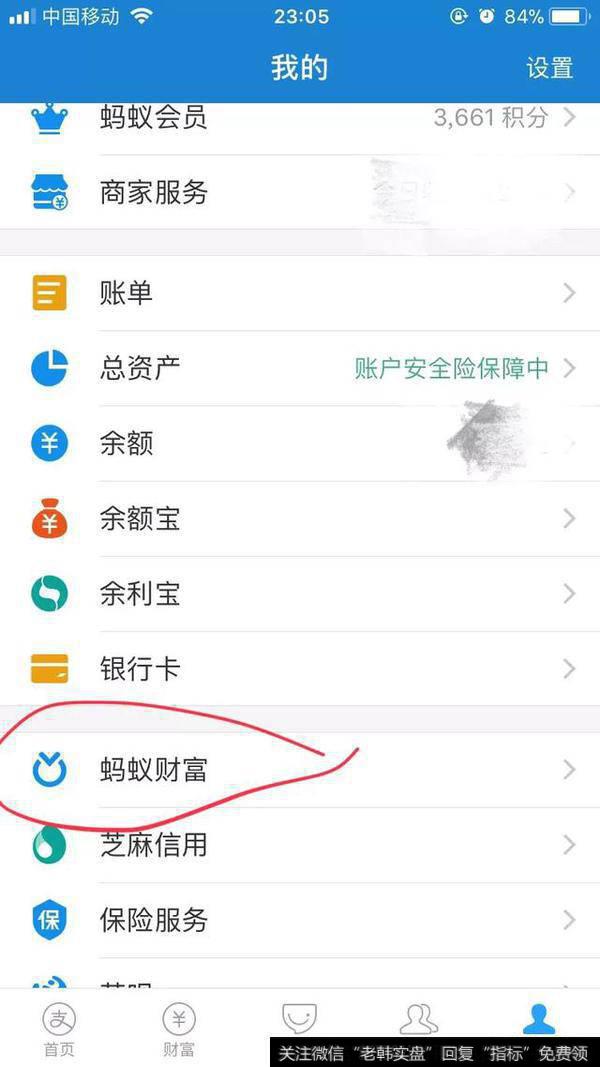Switch to the 财富 tab
The height and width of the screenshot is (1067, 600).
179,1028
